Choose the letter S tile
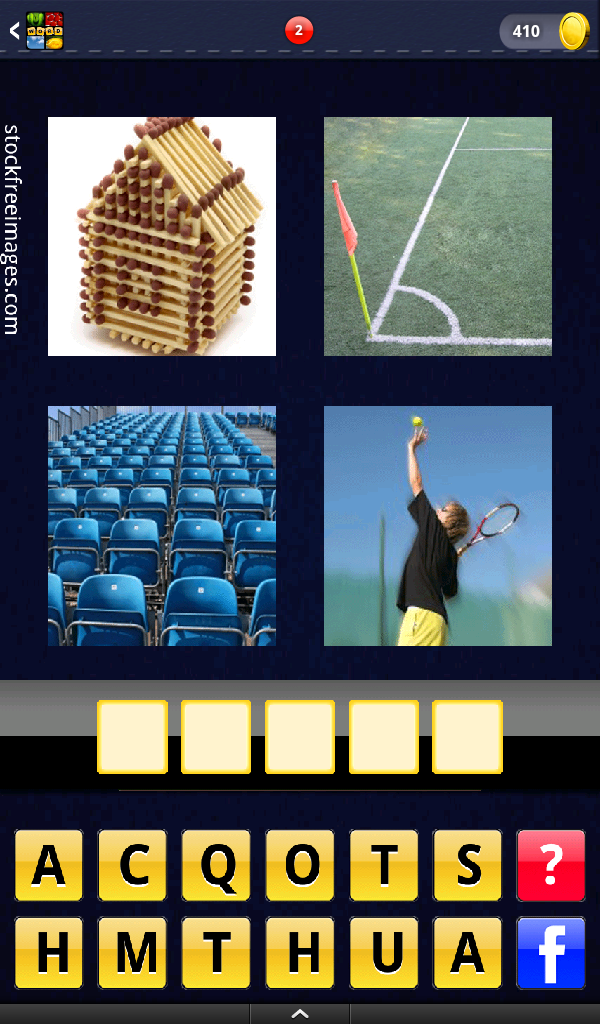600x1024 pixels. (x=468, y=866)
